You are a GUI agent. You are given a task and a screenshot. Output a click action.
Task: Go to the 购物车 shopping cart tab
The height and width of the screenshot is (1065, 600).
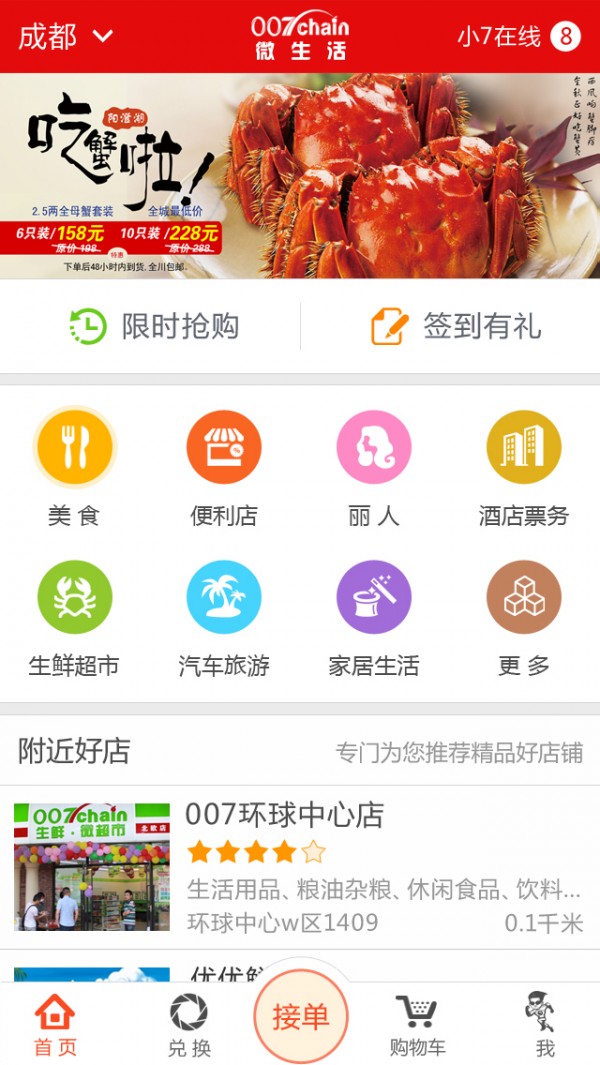[417, 1027]
